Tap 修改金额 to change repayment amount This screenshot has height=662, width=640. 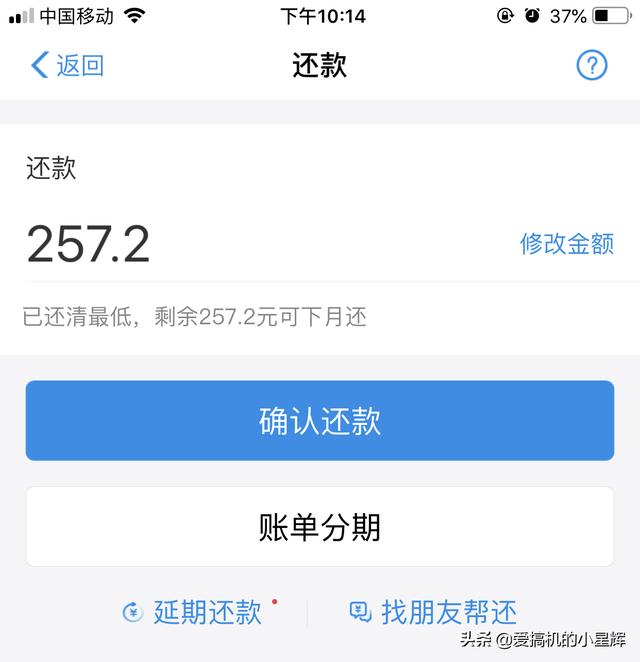[x=566, y=243]
